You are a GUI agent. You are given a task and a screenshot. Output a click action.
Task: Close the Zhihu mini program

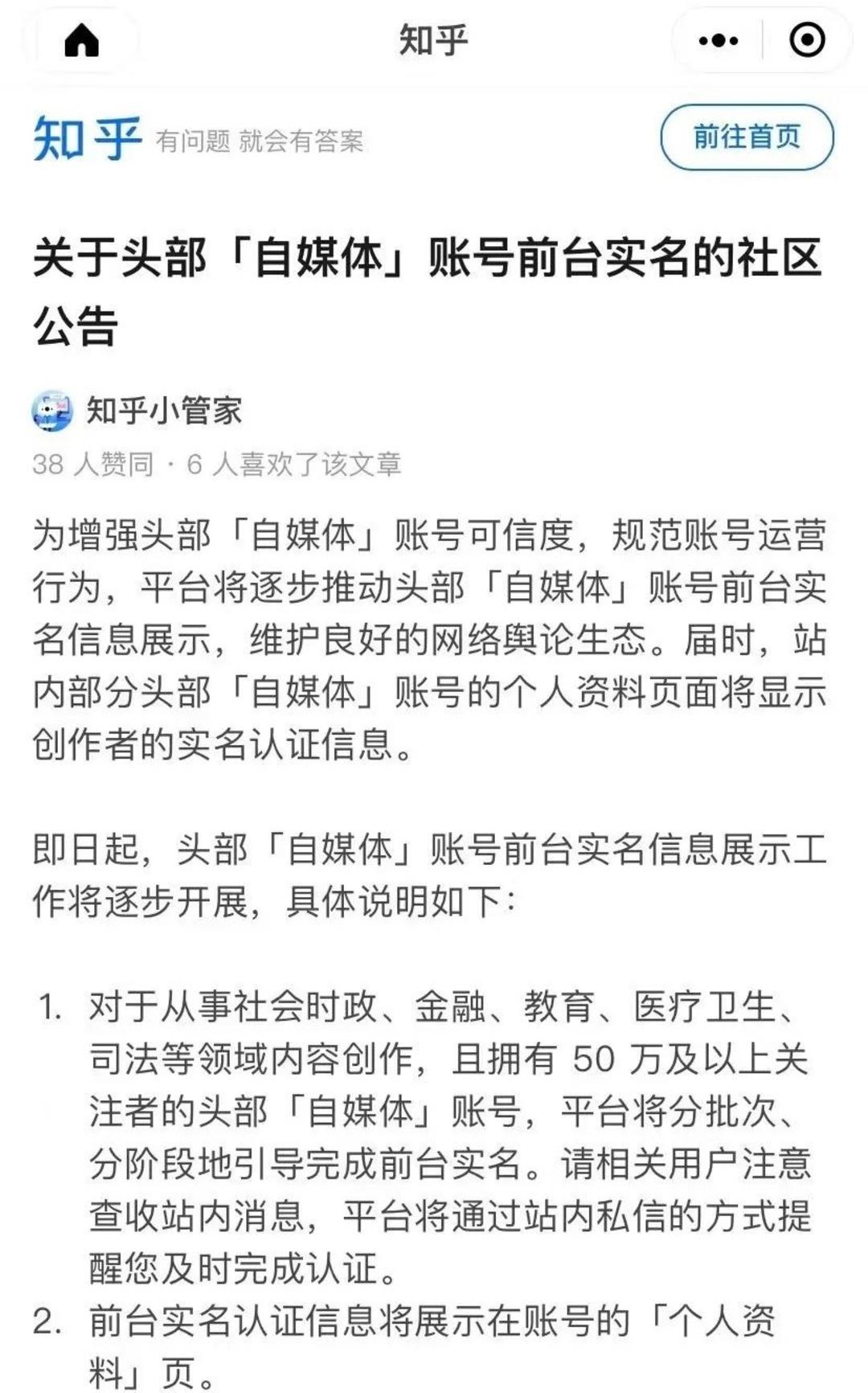pos(807,40)
